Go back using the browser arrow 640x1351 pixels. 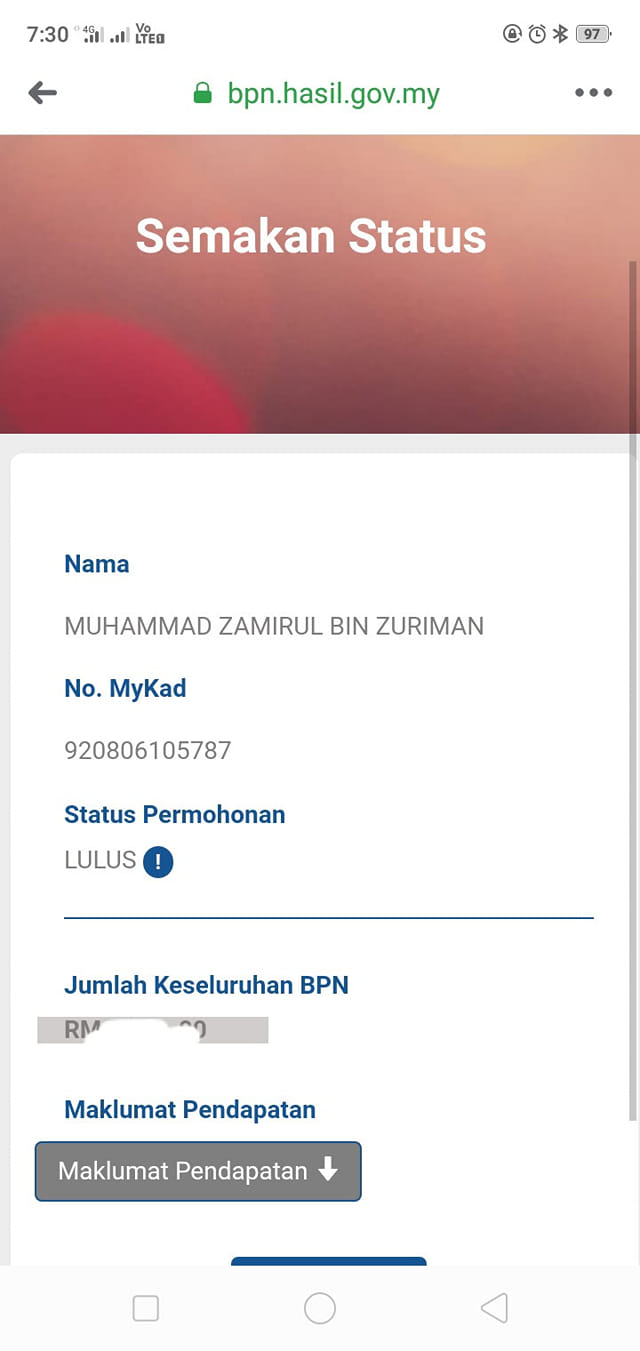point(43,93)
